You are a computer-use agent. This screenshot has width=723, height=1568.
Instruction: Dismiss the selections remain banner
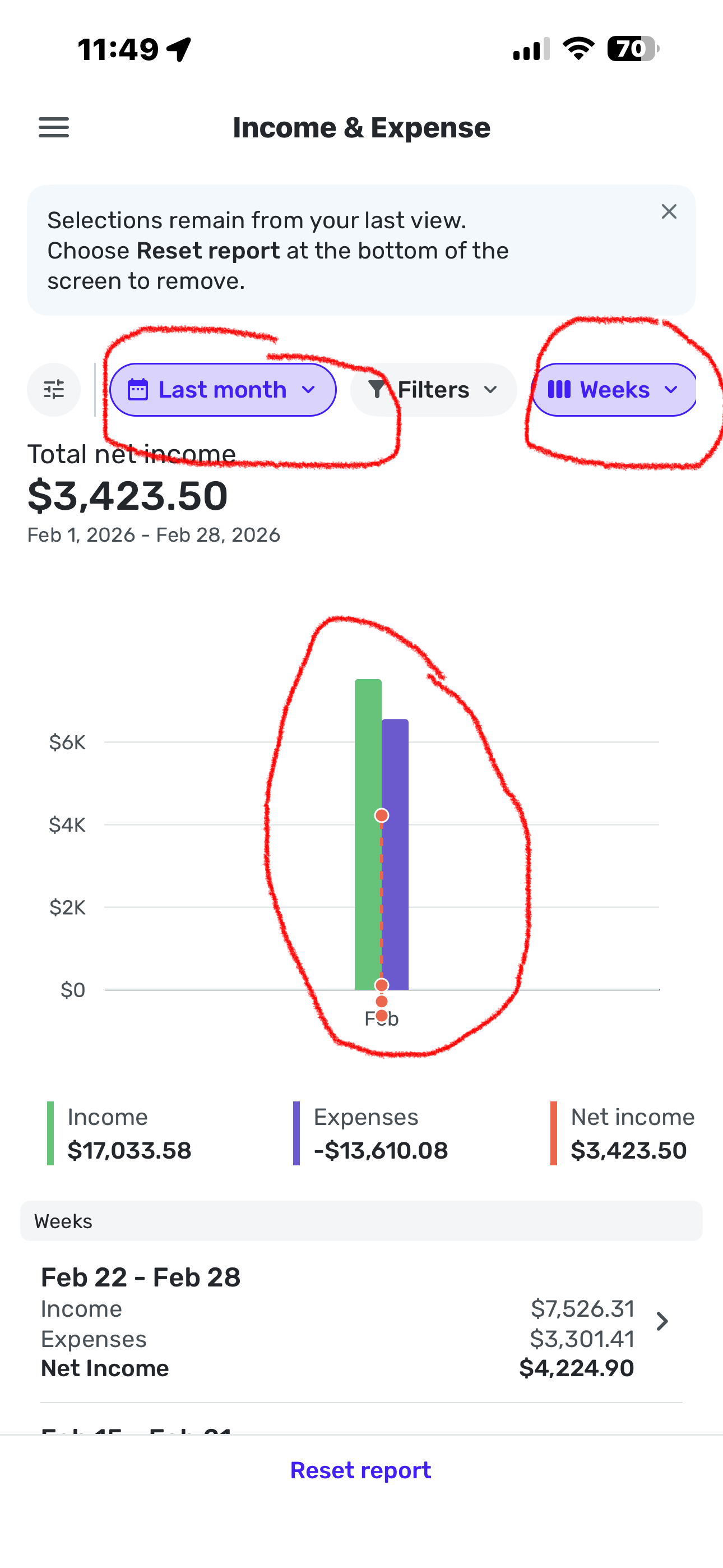point(669,212)
